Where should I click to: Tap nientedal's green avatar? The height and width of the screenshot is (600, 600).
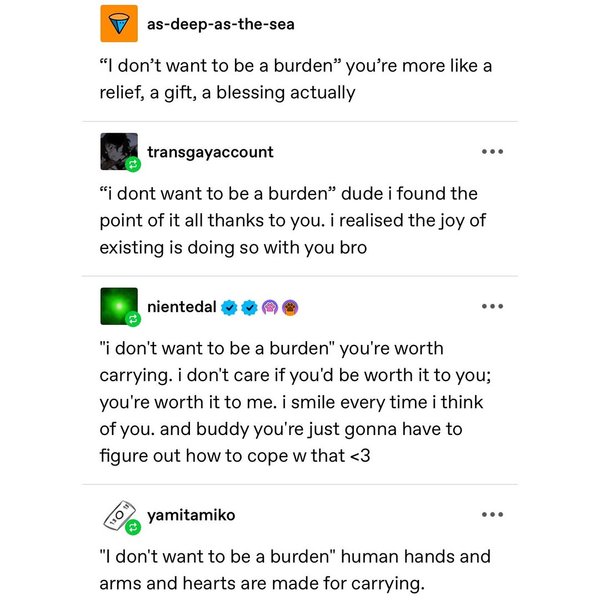click(x=118, y=306)
